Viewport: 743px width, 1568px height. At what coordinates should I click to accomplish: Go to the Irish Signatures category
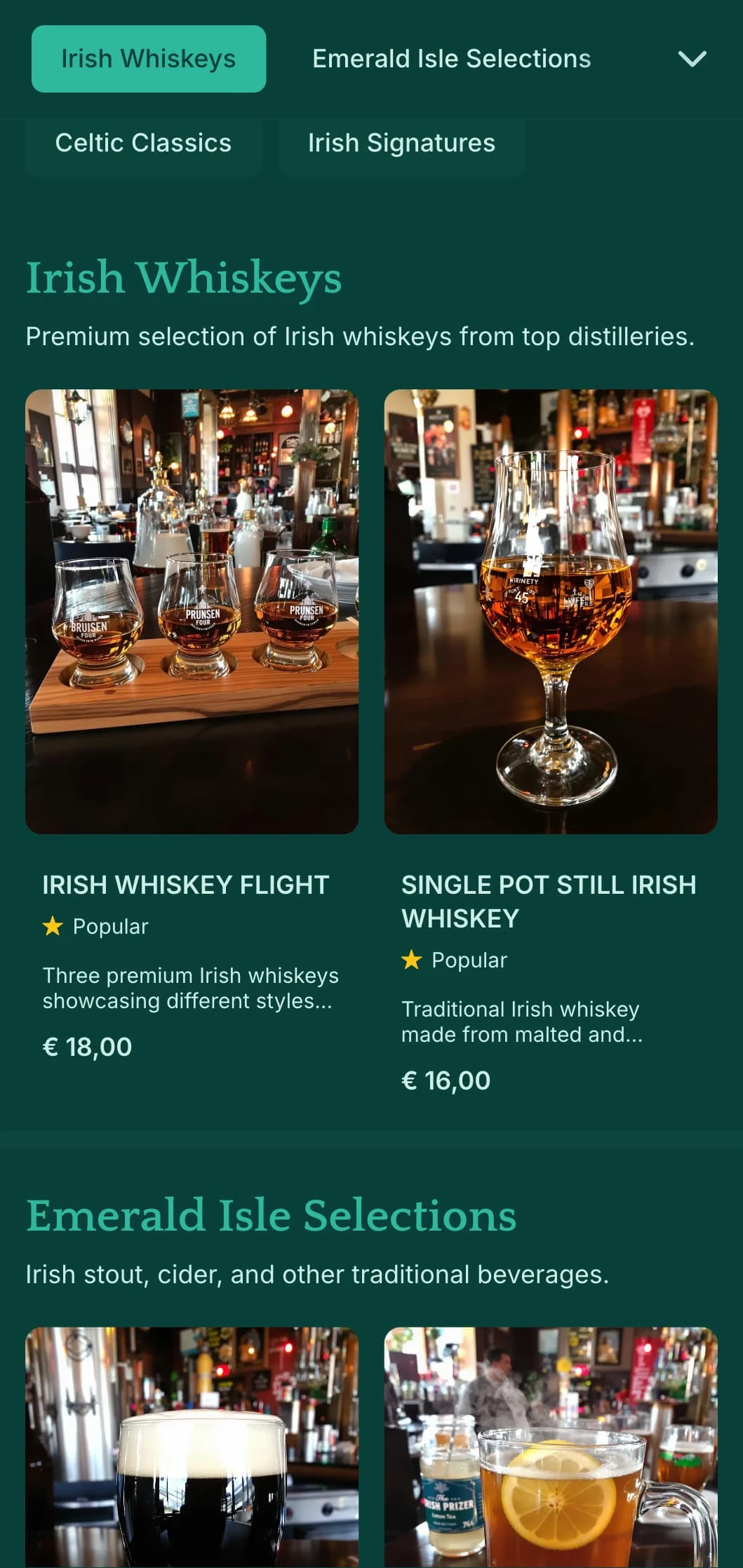[401, 143]
